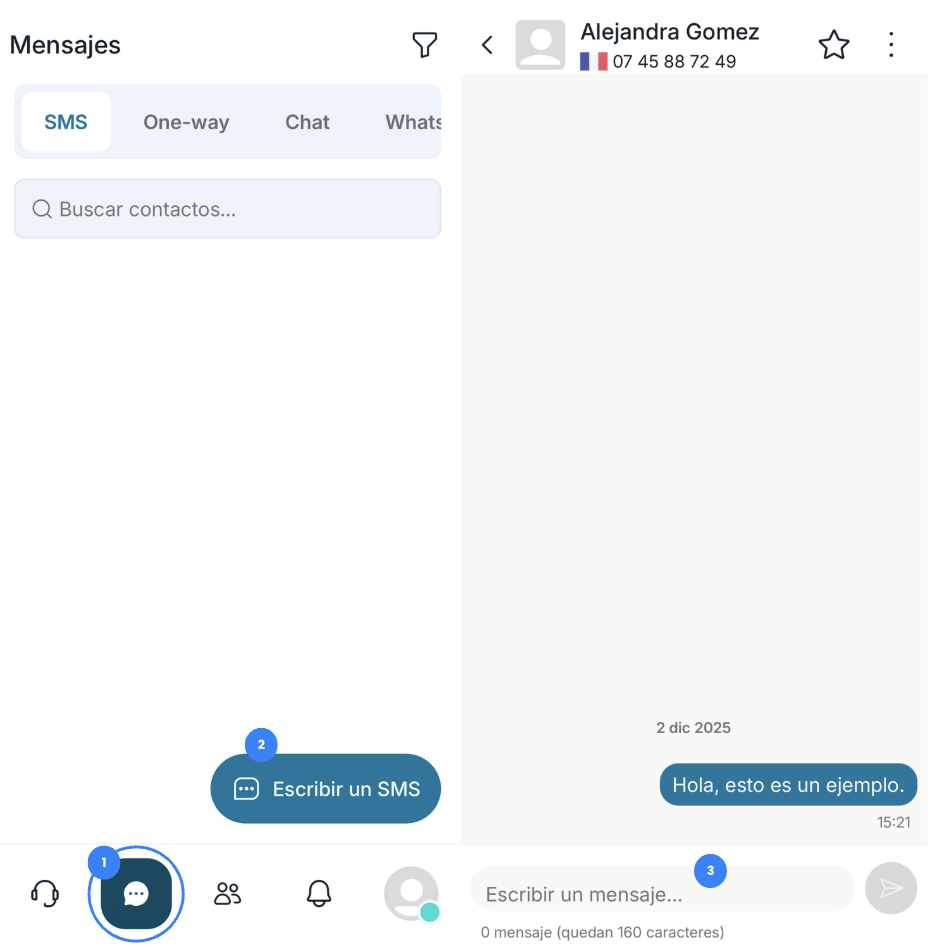Tap the send message arrow
934x952 pixels.
pyautogui.click(x=891, y=888)
